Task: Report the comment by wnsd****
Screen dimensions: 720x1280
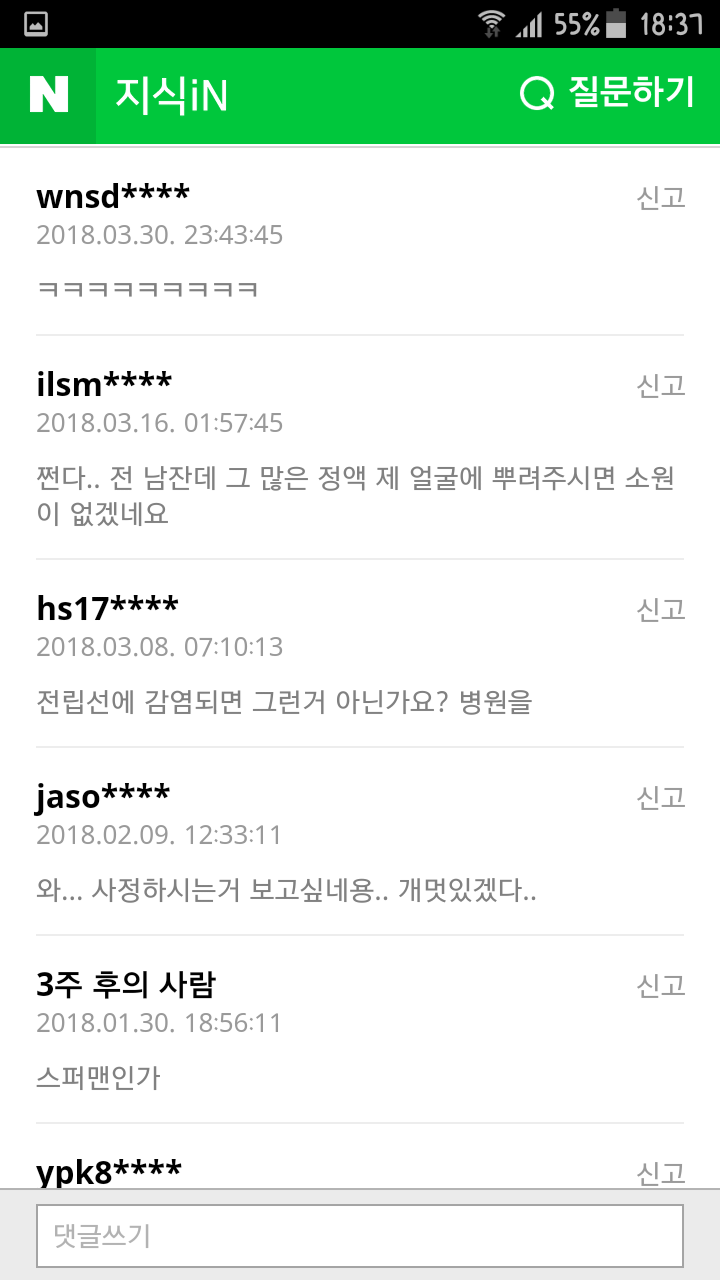Action: (661, 197)
